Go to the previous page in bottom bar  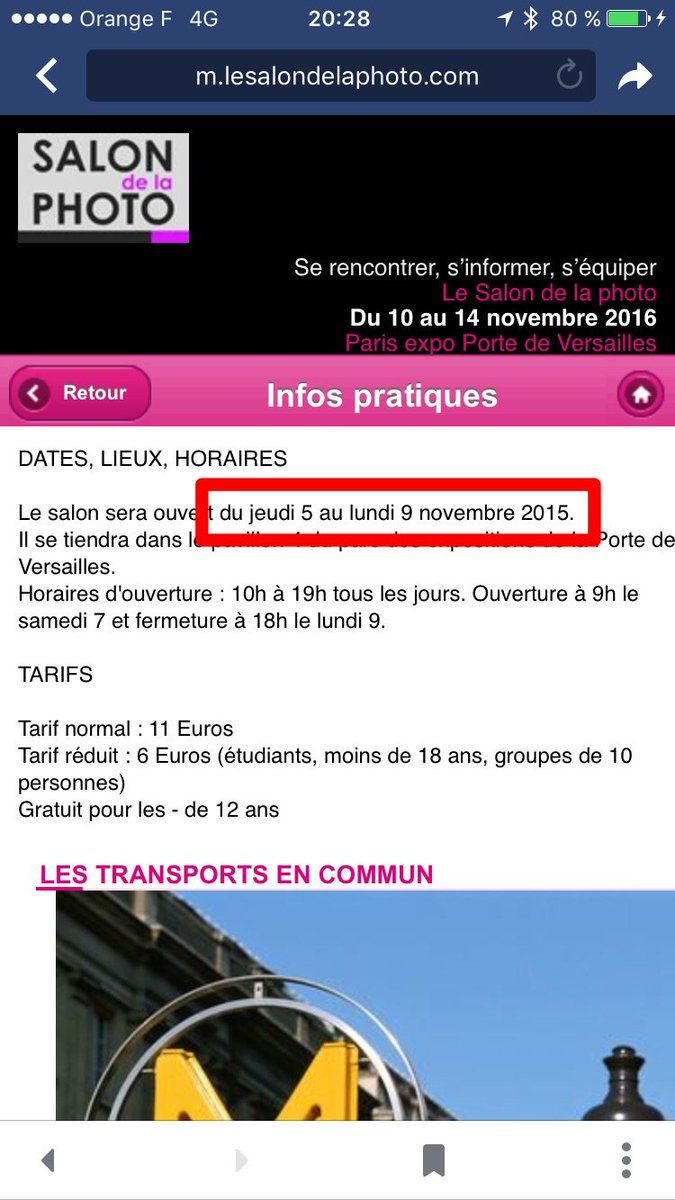tap(47, 1160)
